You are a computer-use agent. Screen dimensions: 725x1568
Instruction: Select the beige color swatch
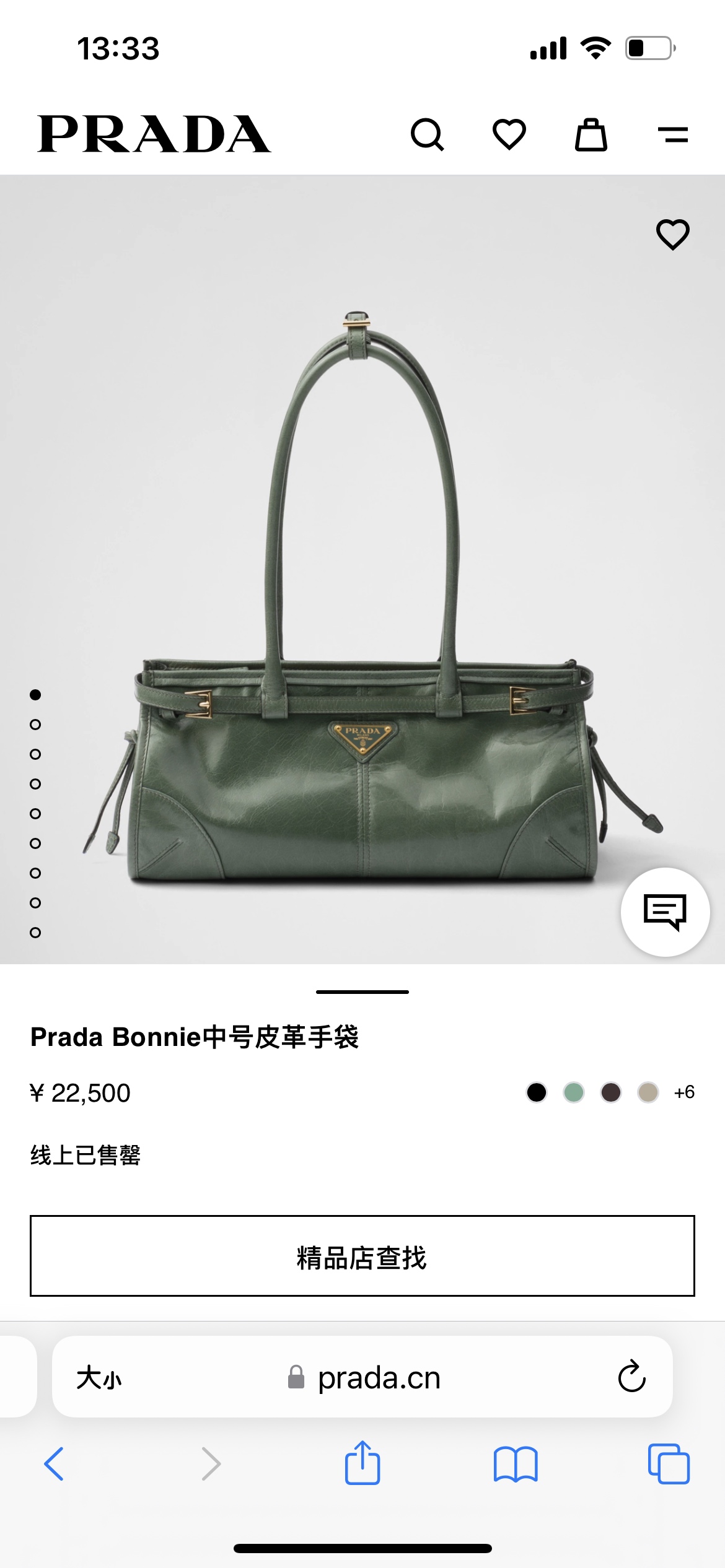pyautogui.click(x=648, y=1092)
